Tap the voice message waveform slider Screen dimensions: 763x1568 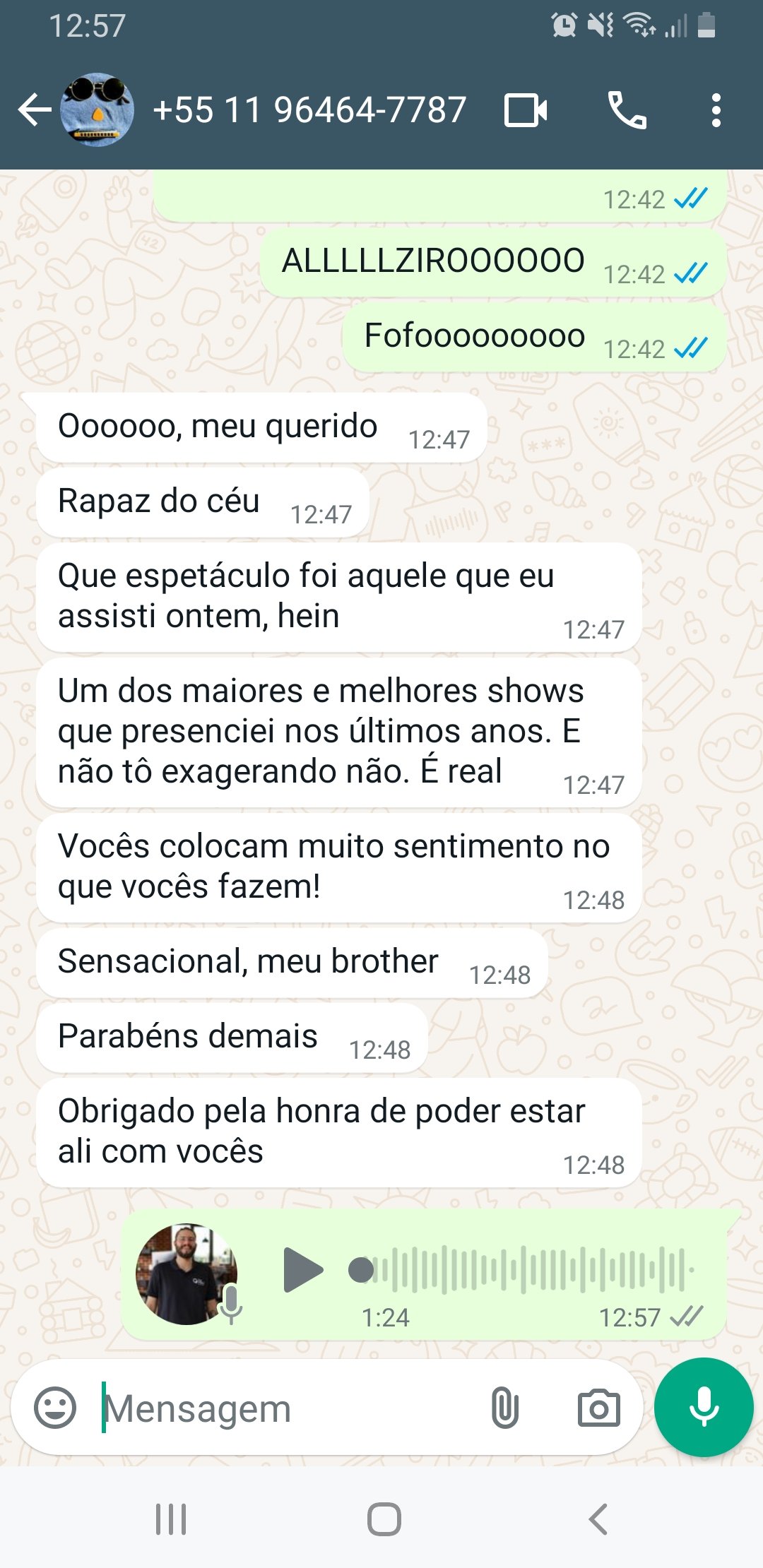pos(523,1270)
